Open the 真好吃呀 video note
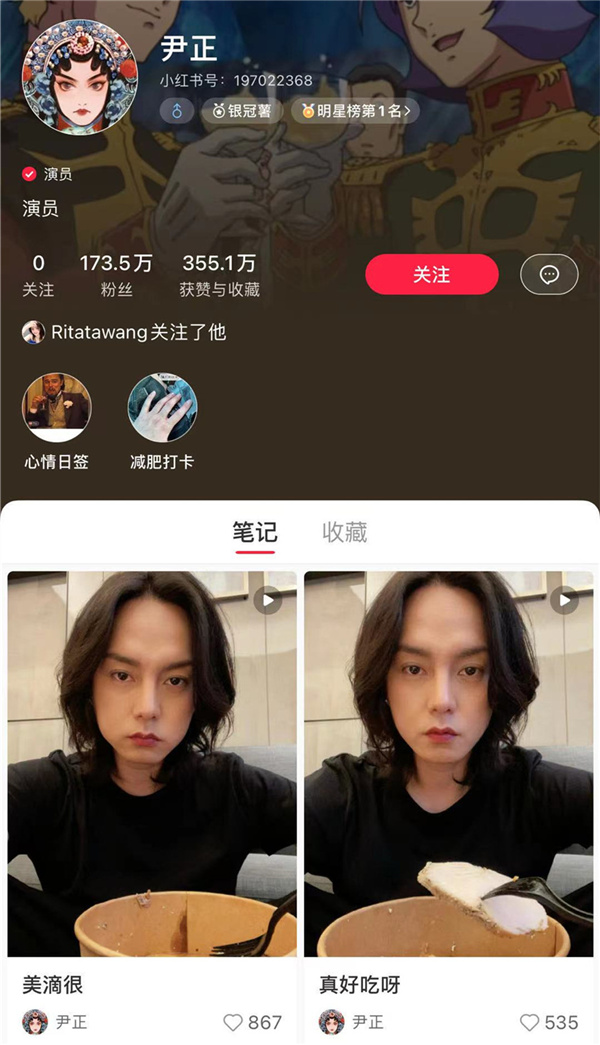The image size is (600, 1045). point(448,765)
